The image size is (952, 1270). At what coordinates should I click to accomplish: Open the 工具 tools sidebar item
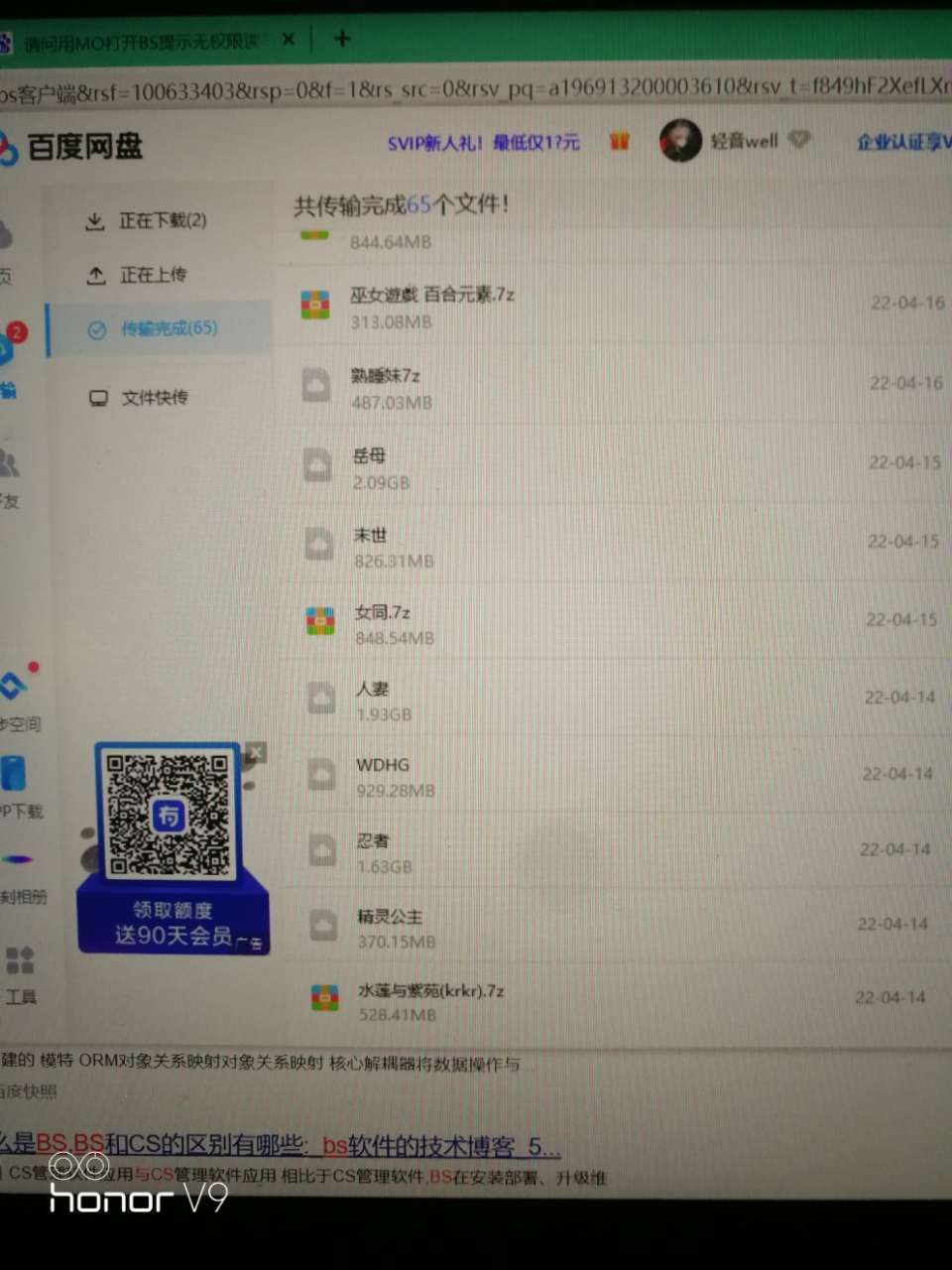(x=20, y=974)
